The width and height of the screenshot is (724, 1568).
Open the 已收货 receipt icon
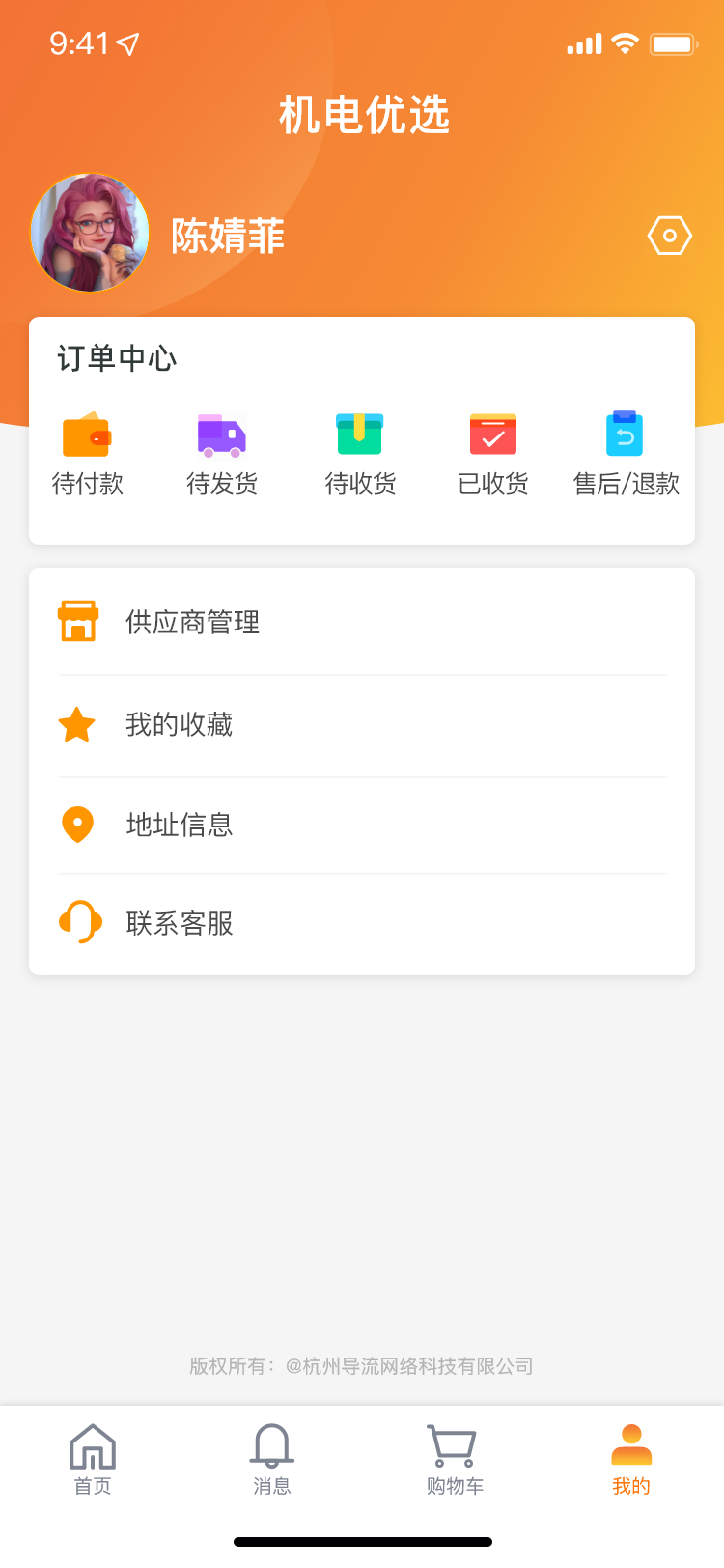[492, 433]
